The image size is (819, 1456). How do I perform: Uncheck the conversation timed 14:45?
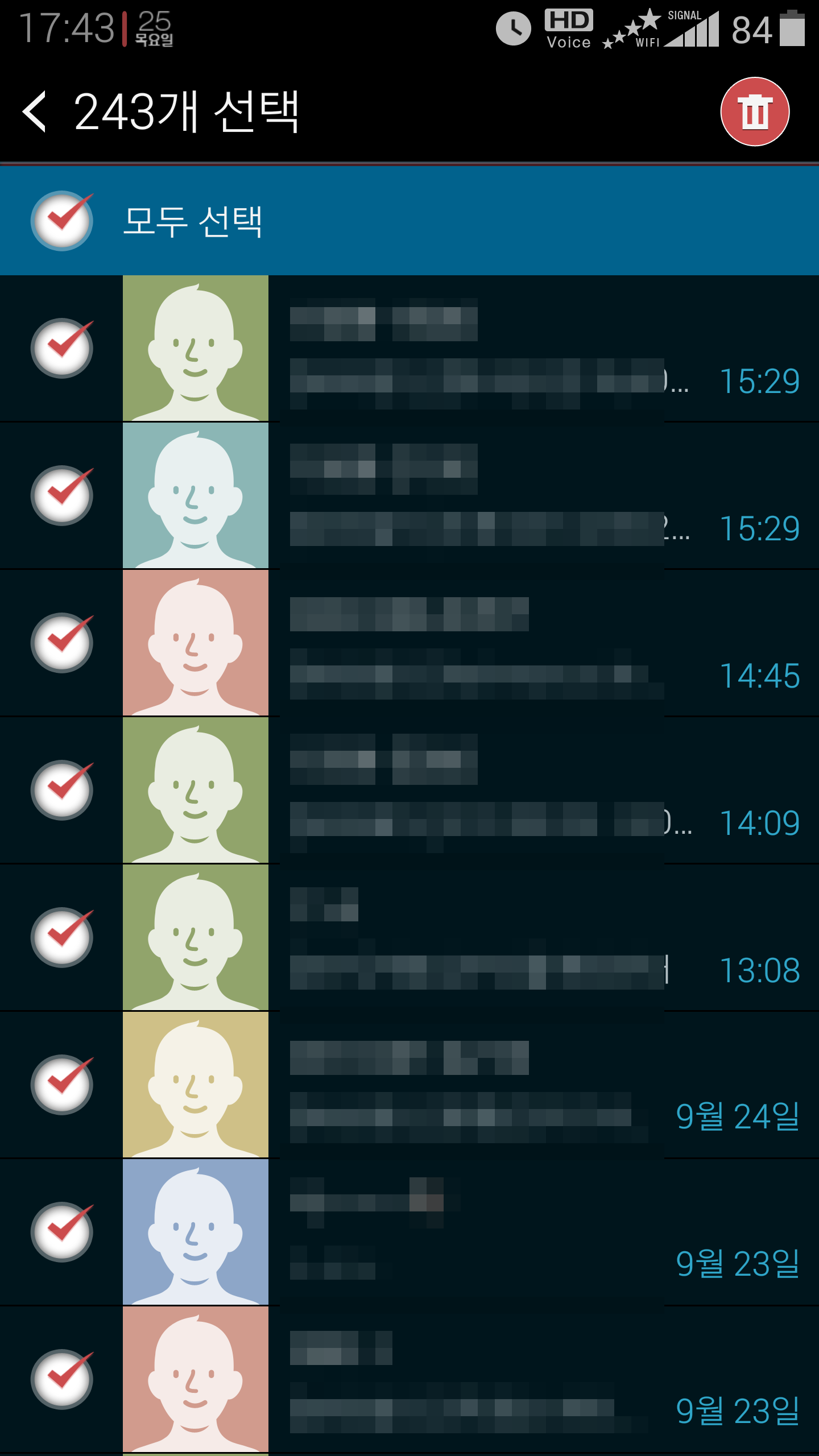click(62, 643)
